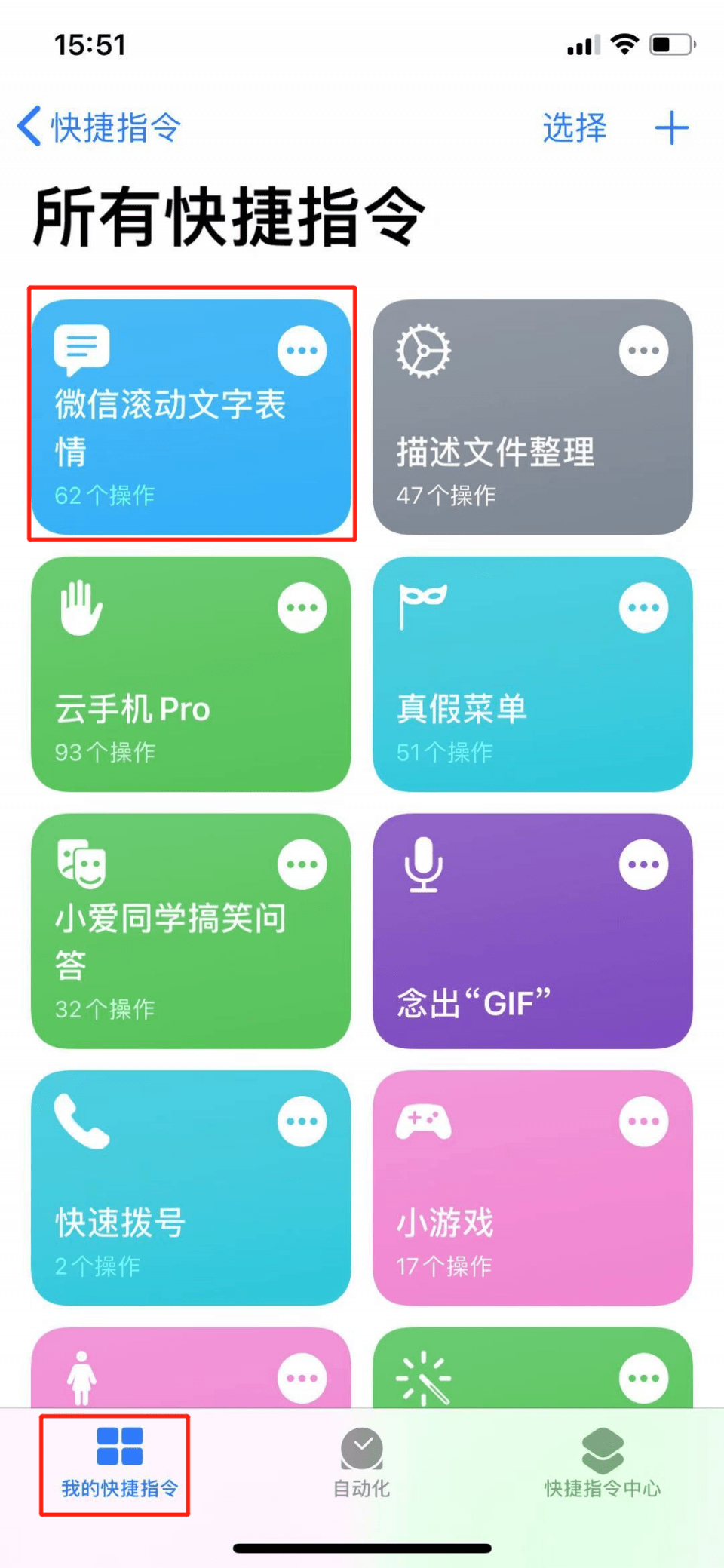Viewport: 724px width, 1568px height.
Task: Tap the microphone icon on 念出GIF card
Action: point(423,864)
